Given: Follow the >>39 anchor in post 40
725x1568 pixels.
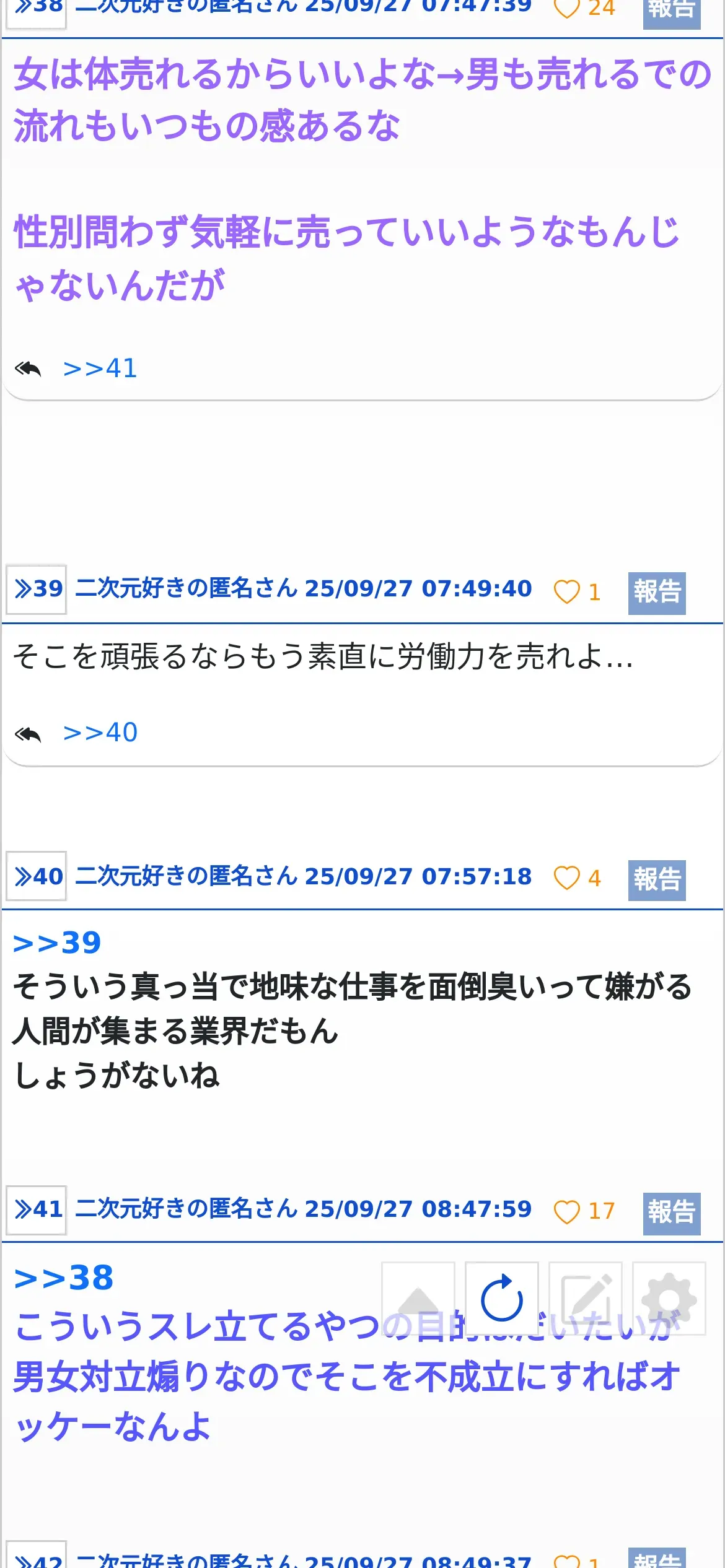Looking at the screenshot, I should coord(57,943).
